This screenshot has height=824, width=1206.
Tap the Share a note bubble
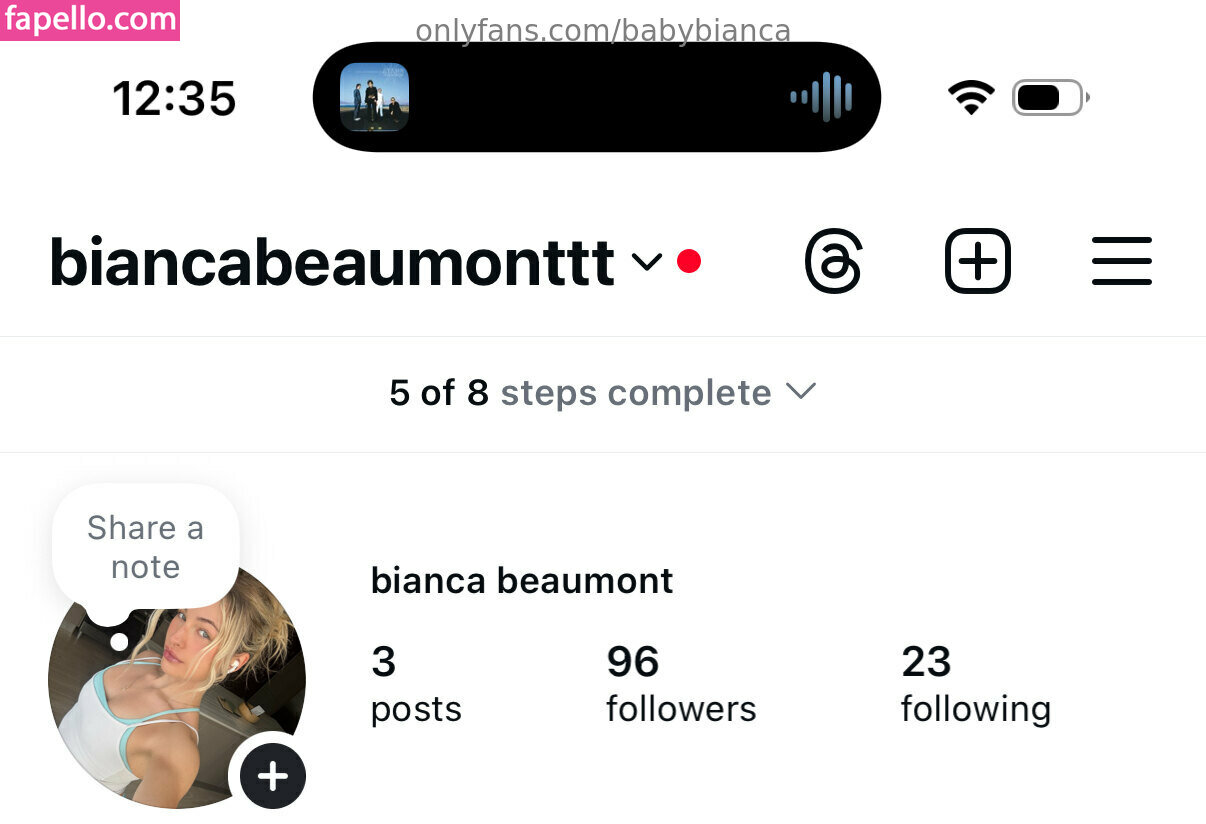click(145, 547)
